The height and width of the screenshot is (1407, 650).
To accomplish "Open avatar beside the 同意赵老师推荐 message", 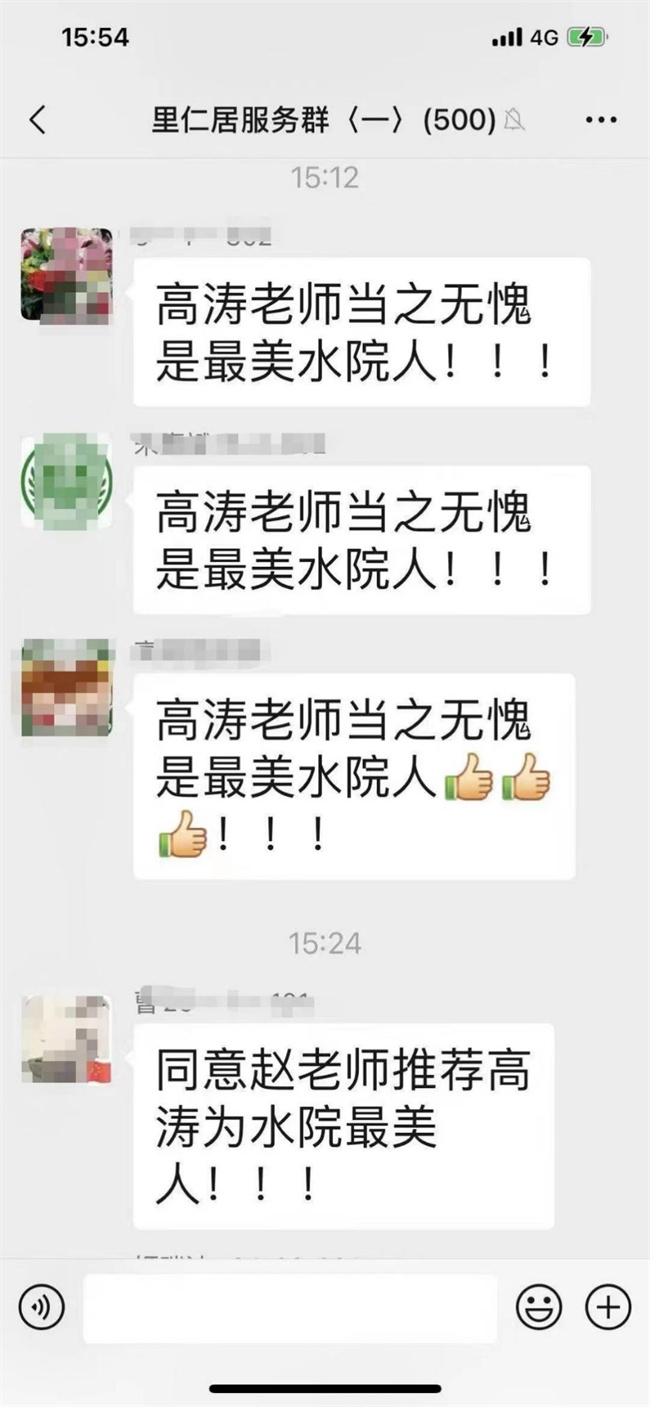I will [66, 1039].
